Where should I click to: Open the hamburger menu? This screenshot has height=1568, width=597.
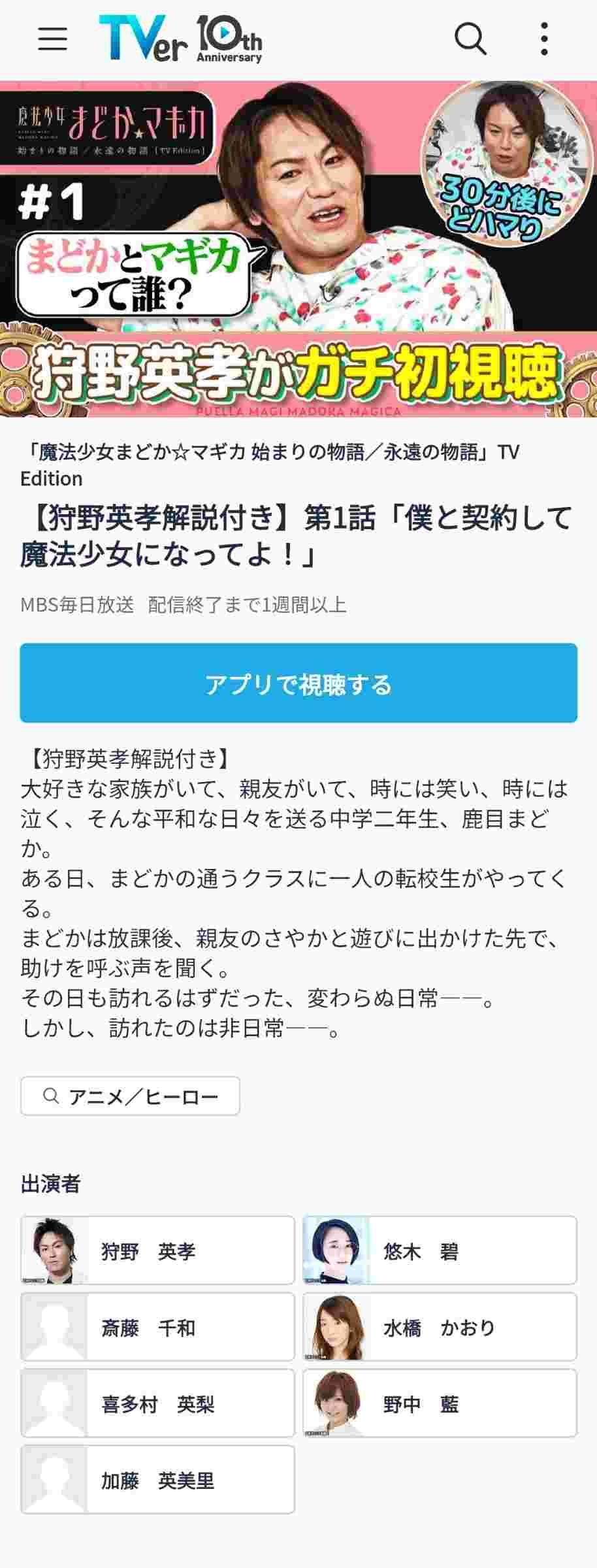tap(52, 39)
